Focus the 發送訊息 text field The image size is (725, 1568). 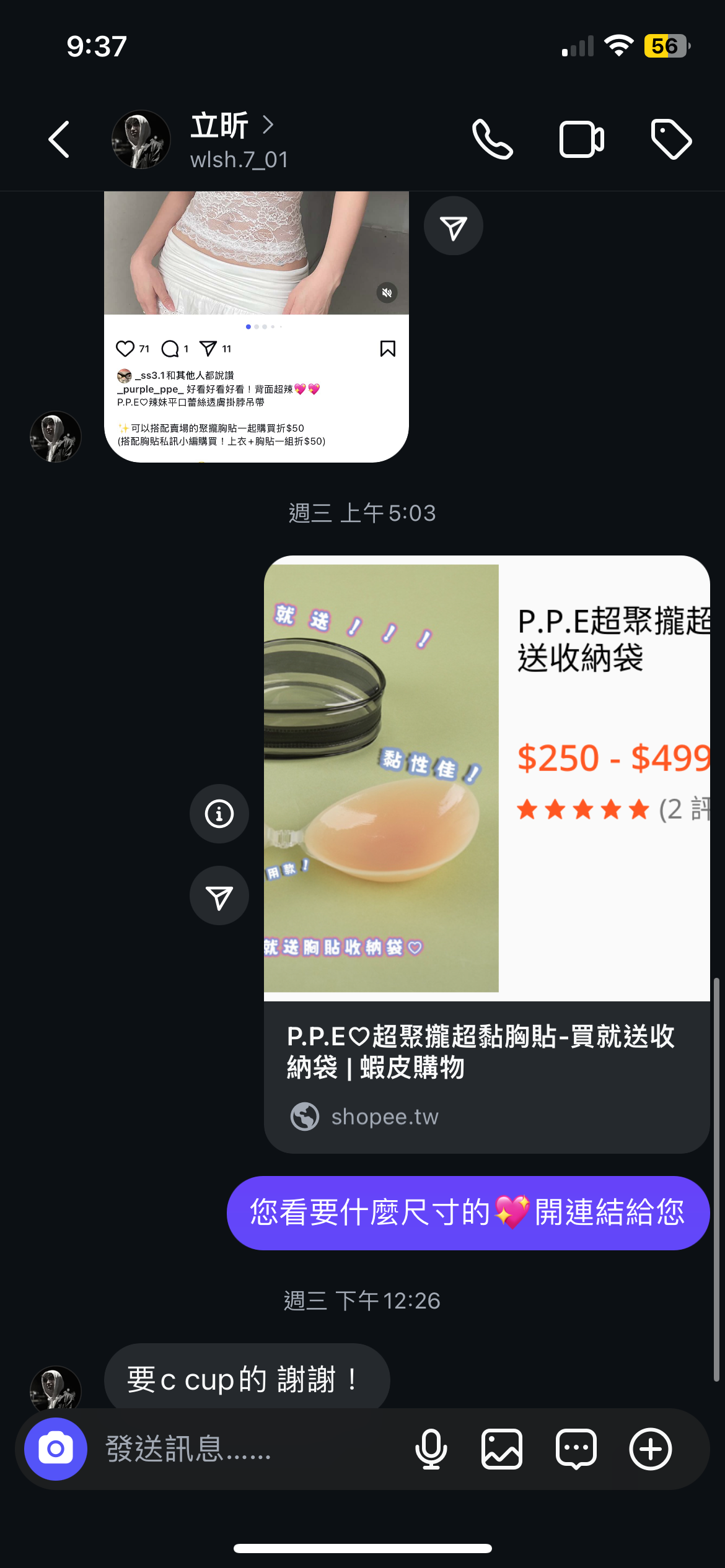(x=248, y=1448)
